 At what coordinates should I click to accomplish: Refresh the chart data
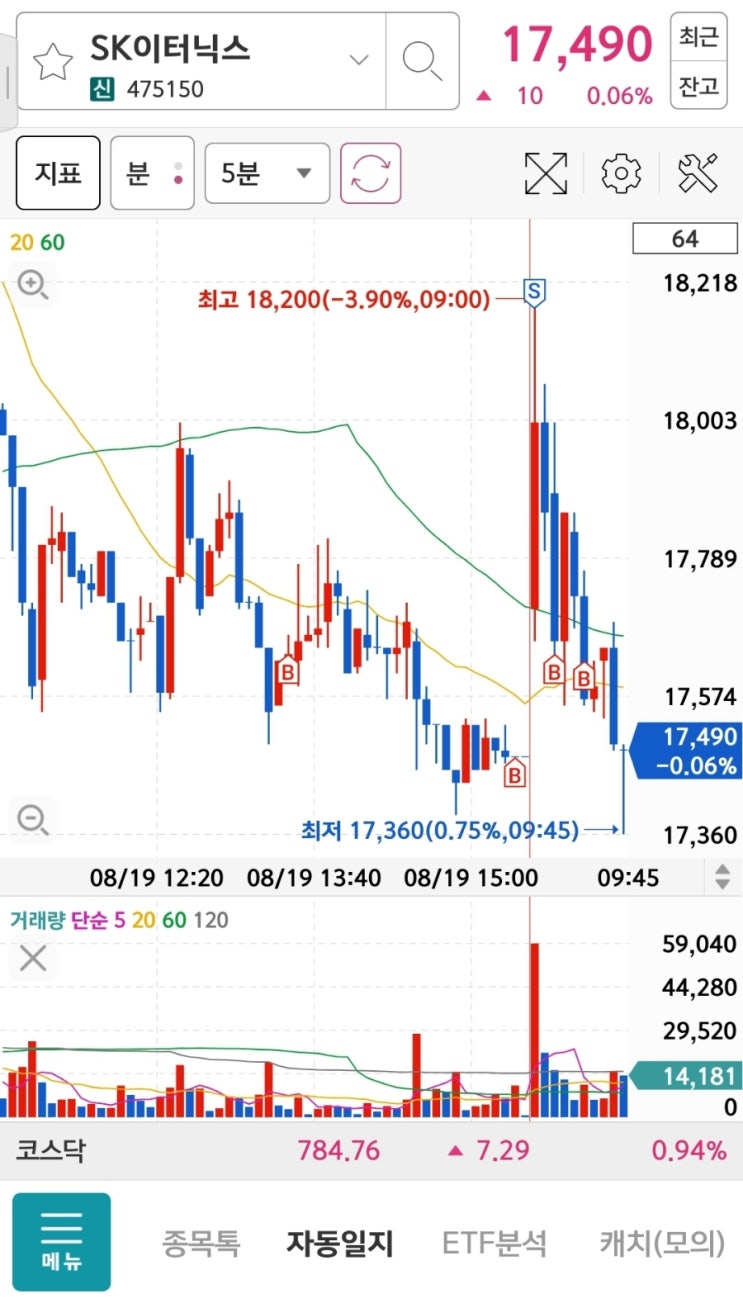370,173
